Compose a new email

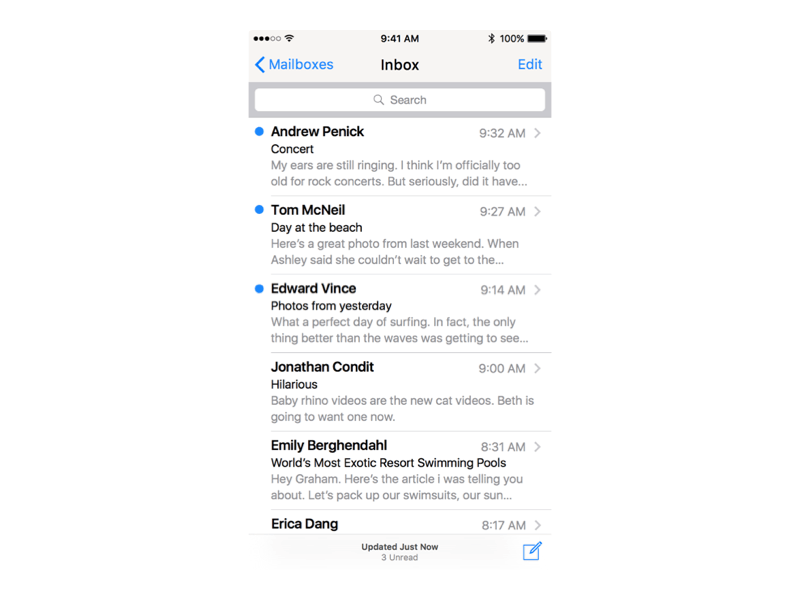(x=532, y=551)
